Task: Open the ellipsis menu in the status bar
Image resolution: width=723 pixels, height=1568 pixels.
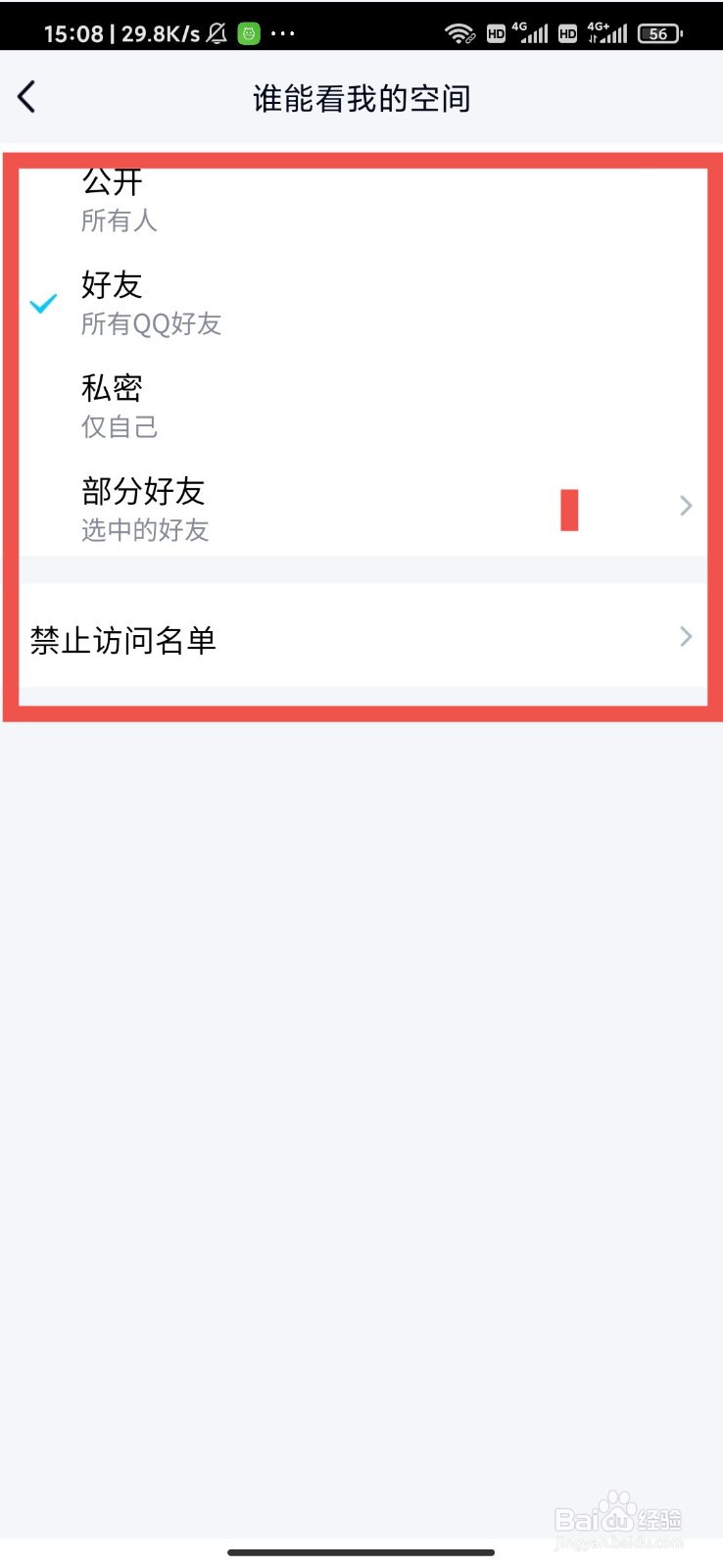Action: (x=284, y=32)
